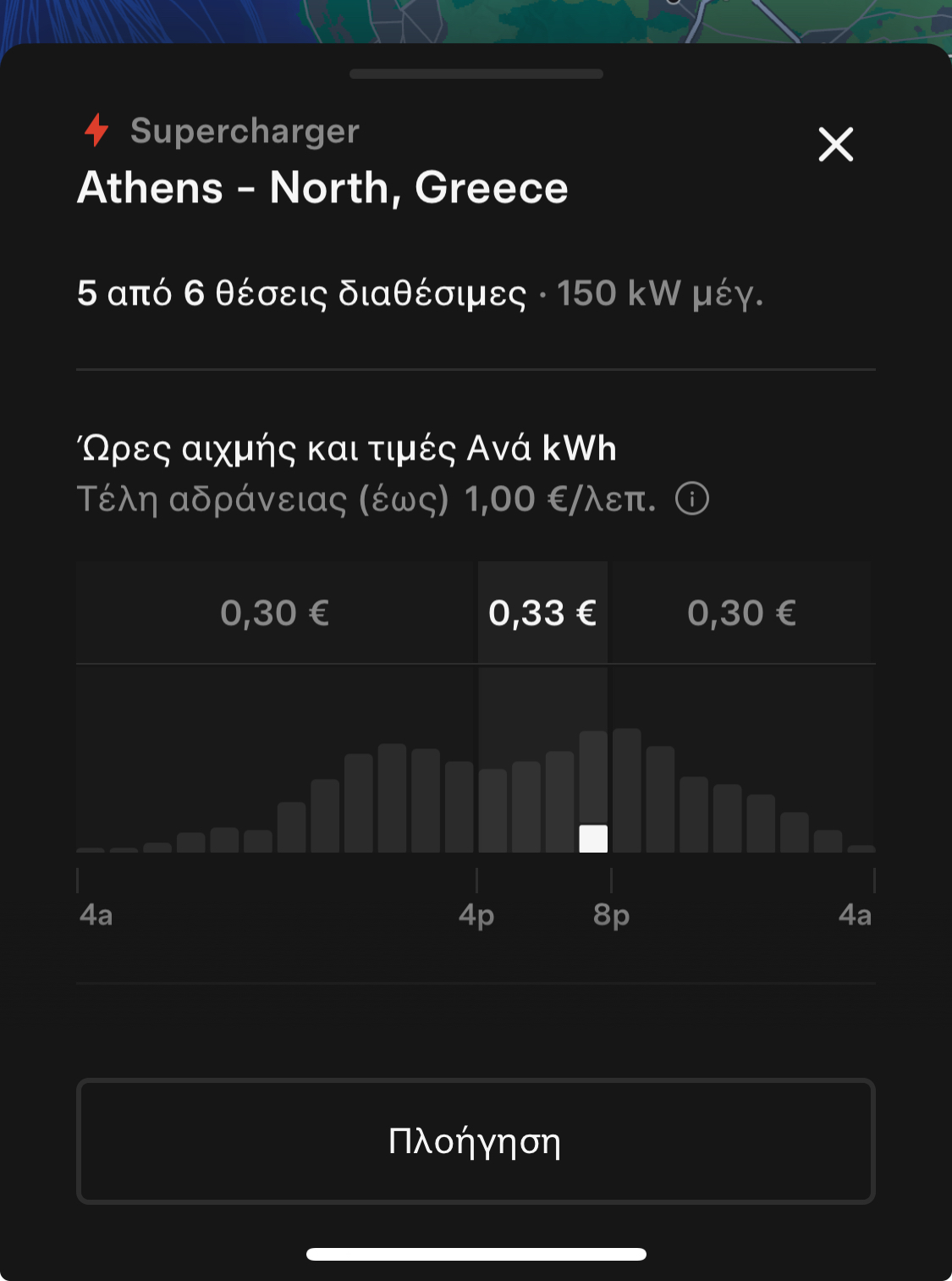Close the Supercharger details sheet

click(835, 145)
